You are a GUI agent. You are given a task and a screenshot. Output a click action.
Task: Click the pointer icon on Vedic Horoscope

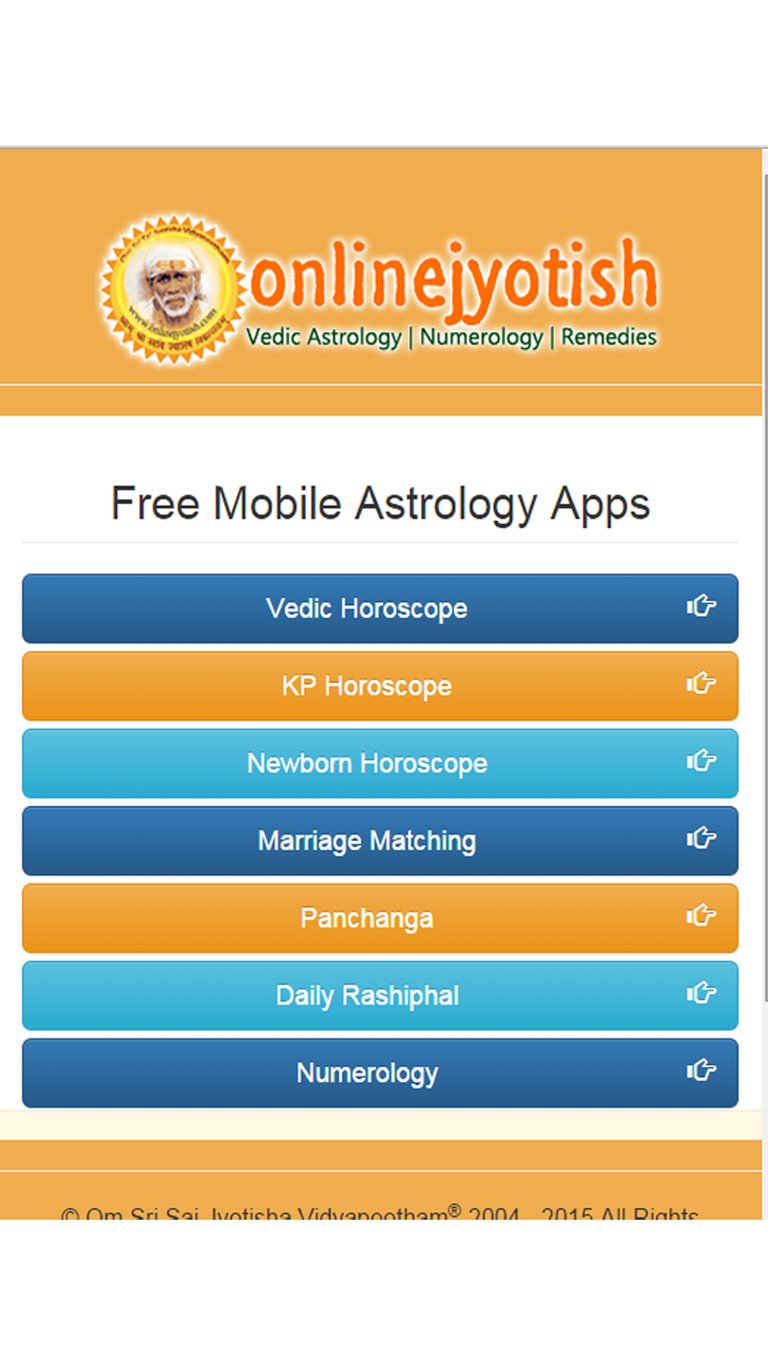pyautogui.click(x=702, y=607)
